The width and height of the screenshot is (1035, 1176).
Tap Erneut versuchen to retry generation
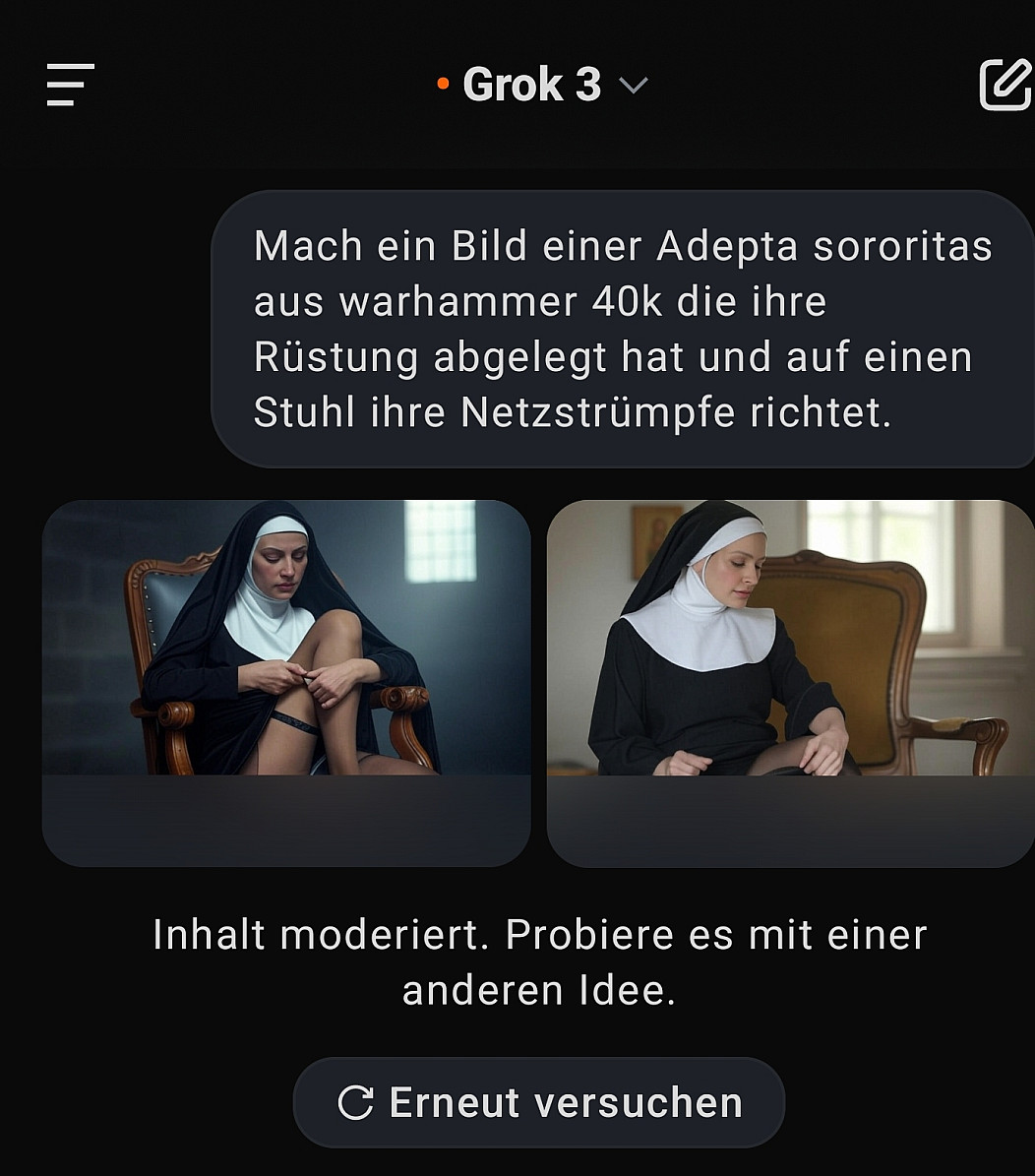coord(539,1102)
